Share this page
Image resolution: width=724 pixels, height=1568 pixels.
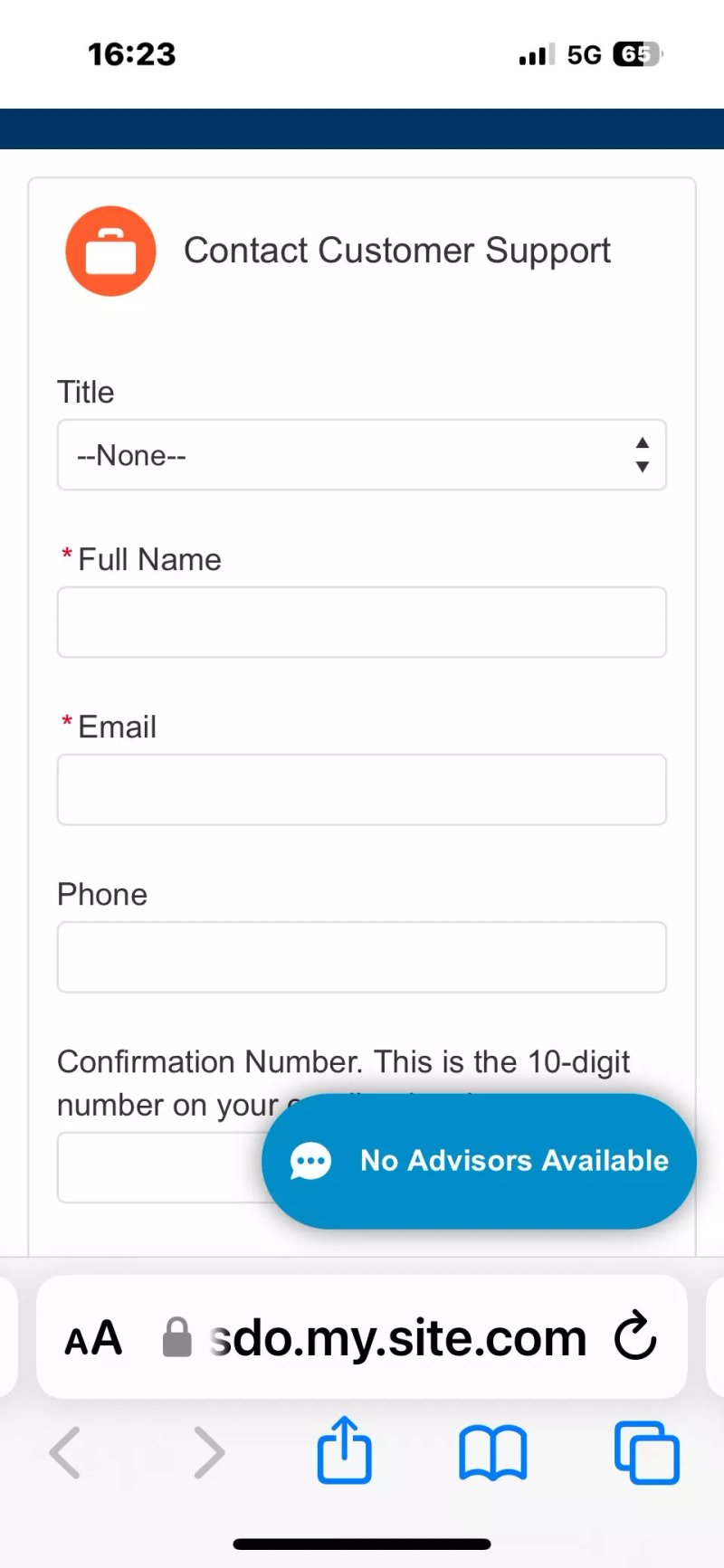344,1450
